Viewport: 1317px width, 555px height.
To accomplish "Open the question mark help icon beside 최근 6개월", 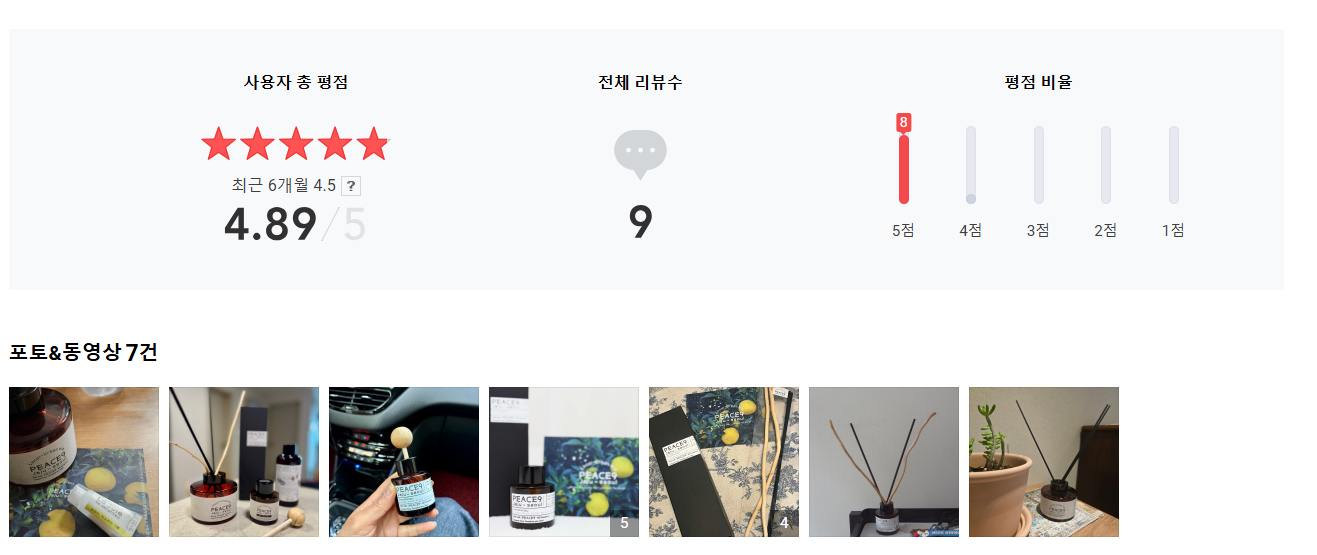I will coord(350,186).
